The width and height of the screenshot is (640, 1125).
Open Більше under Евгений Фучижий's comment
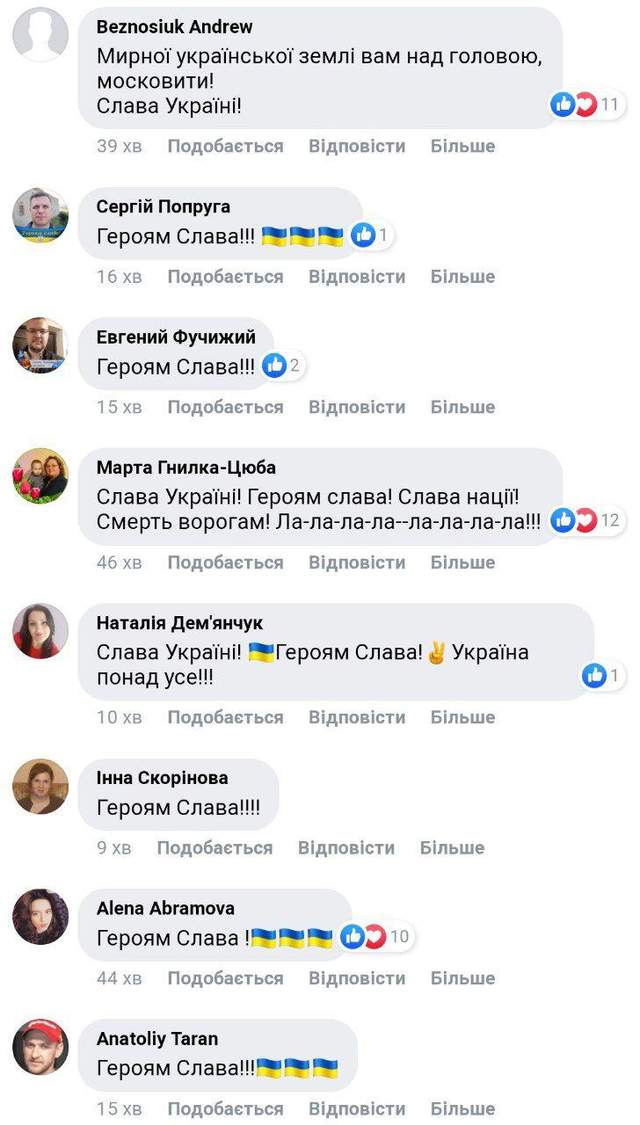[x=463, y=407]
